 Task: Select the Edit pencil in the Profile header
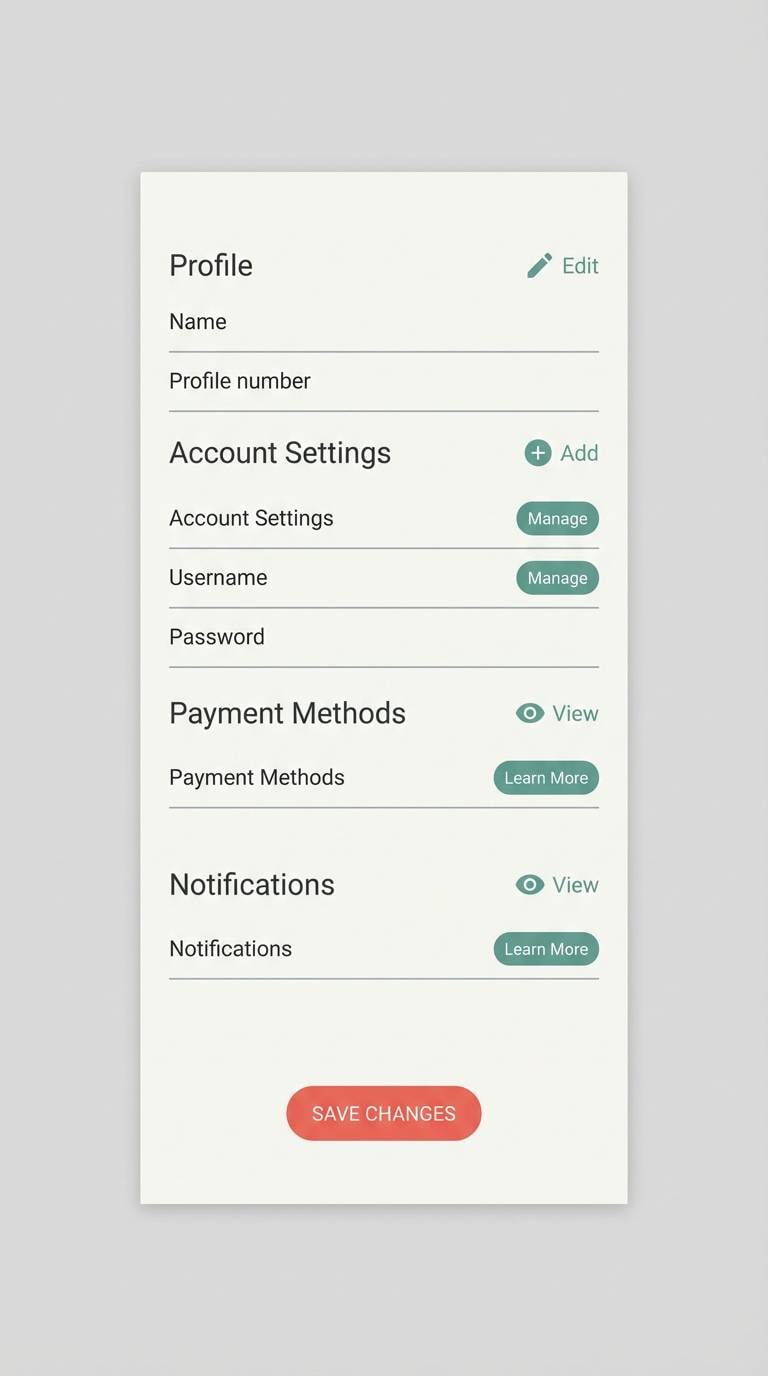(538, 265)
